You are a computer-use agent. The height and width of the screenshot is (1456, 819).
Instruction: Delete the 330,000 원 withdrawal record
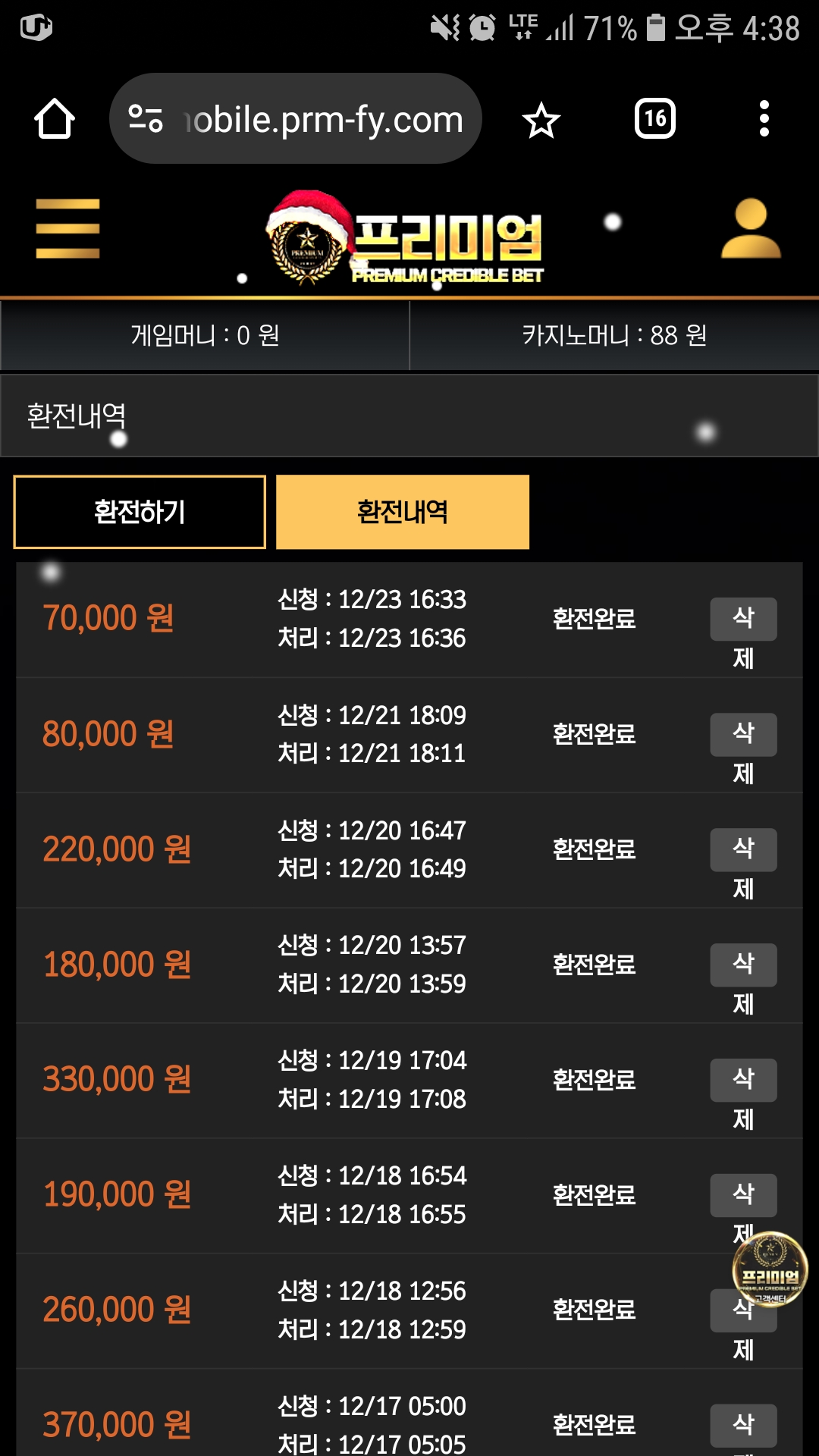[743, 1080]
